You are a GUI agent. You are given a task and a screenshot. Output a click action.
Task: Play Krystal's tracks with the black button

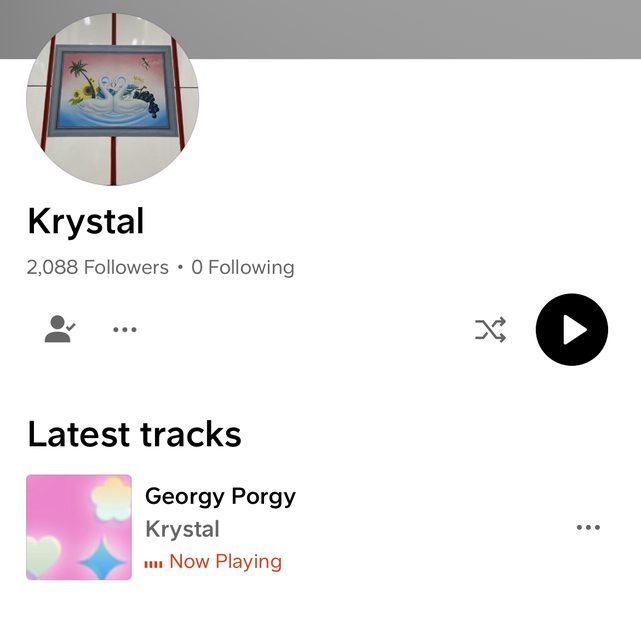point(572,330)
